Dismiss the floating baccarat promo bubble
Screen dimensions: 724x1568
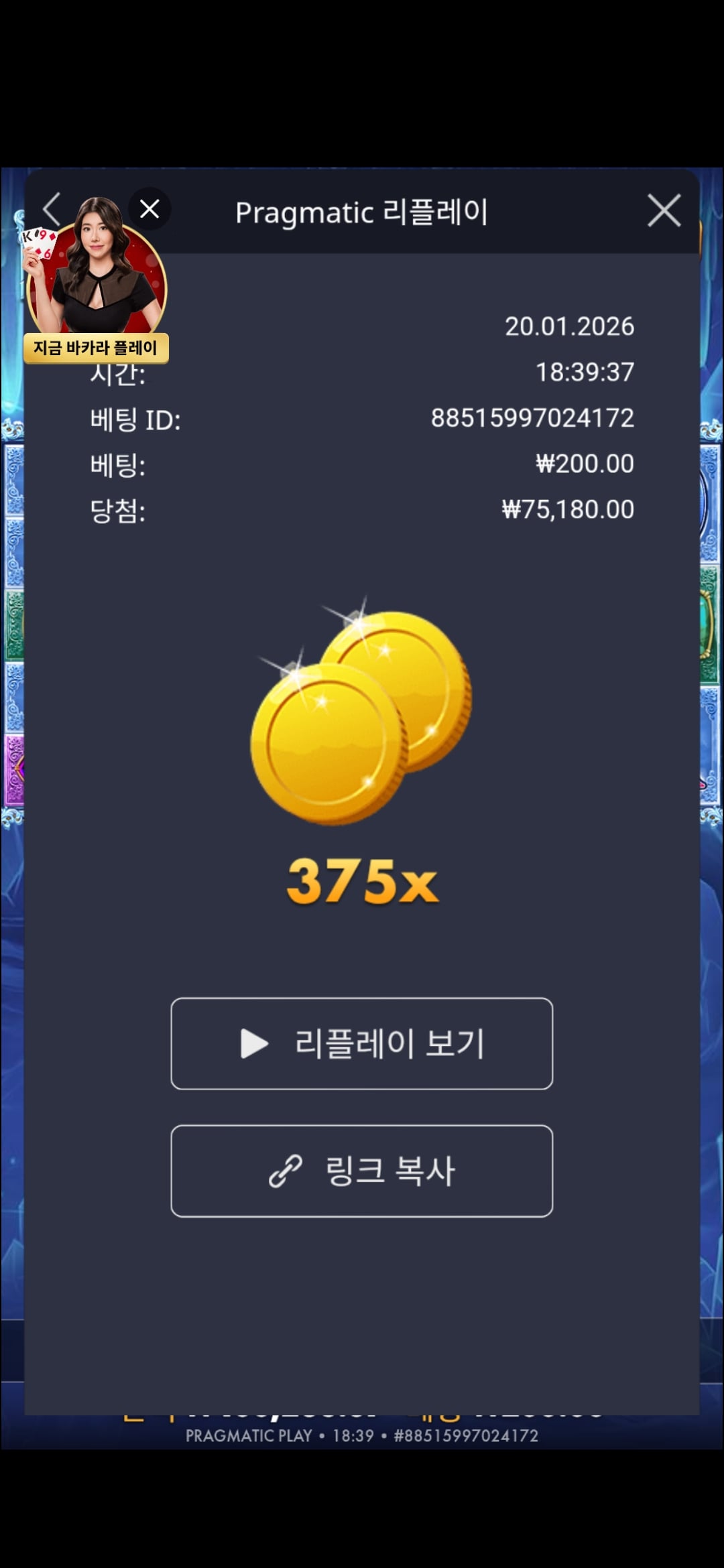149,209
